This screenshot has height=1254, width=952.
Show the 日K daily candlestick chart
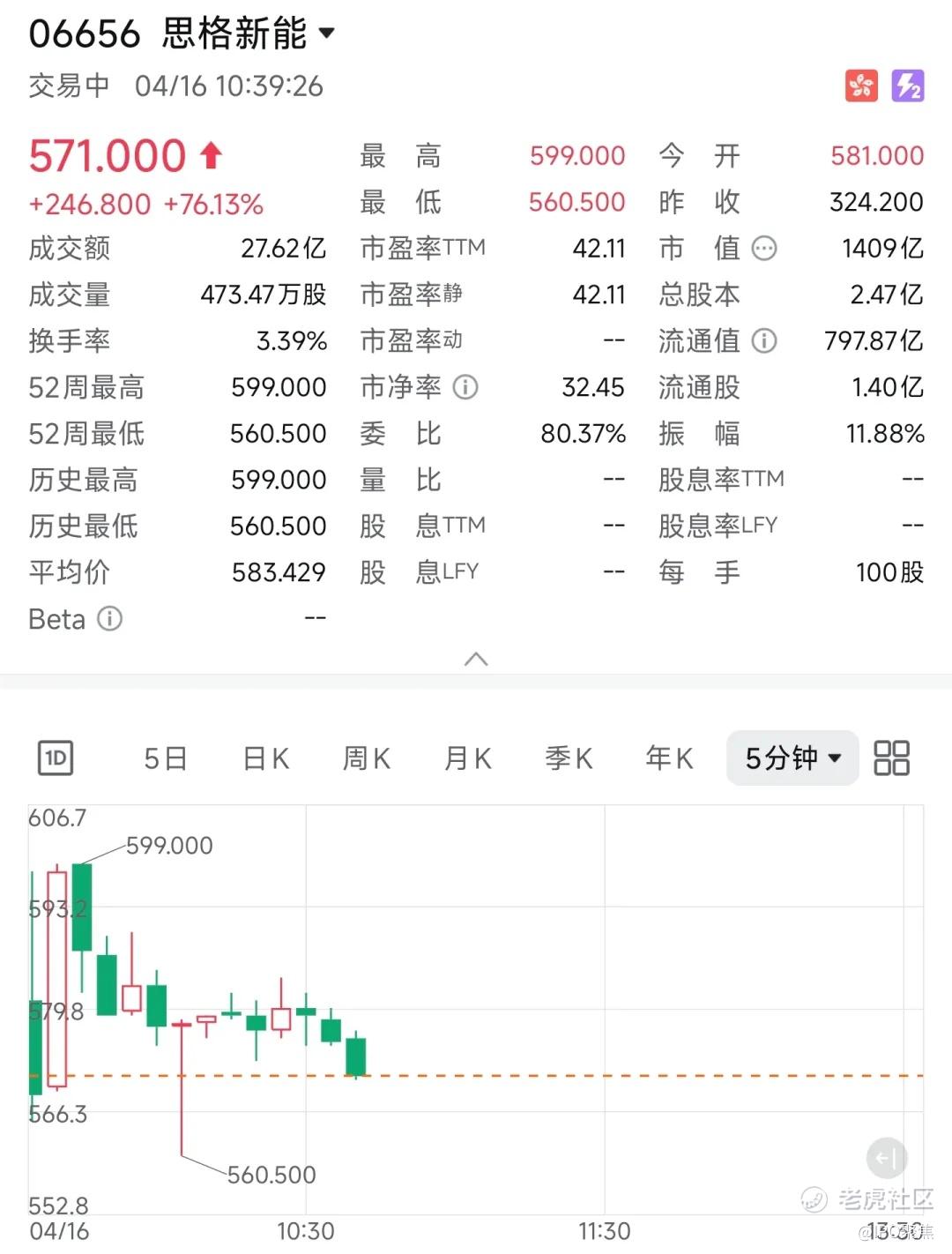click(x=265, y=758)
